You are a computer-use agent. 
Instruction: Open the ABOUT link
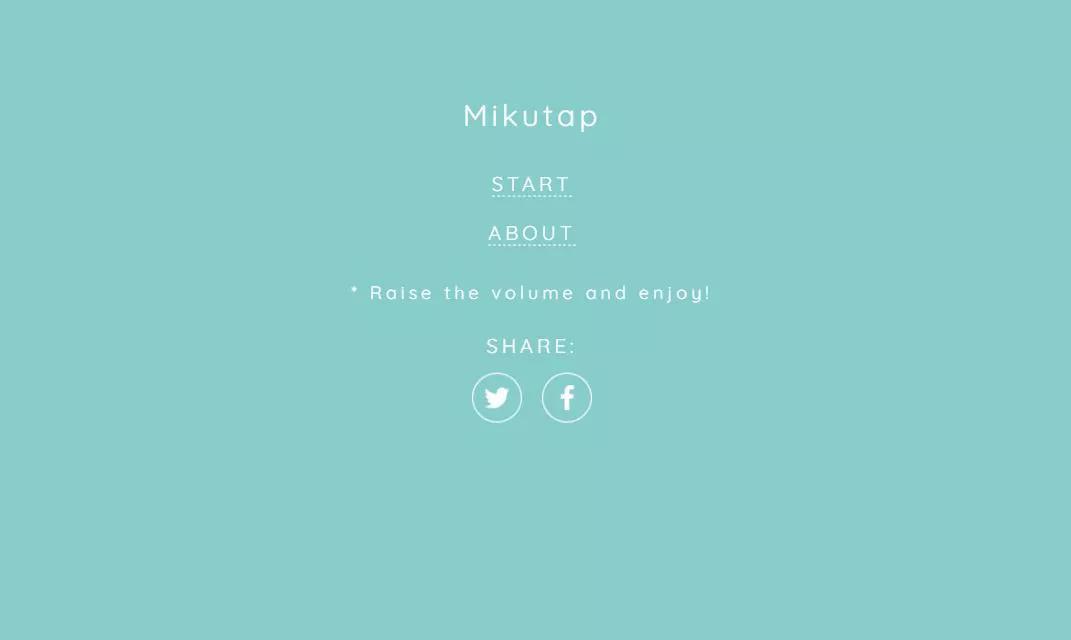tap(531, 233)
